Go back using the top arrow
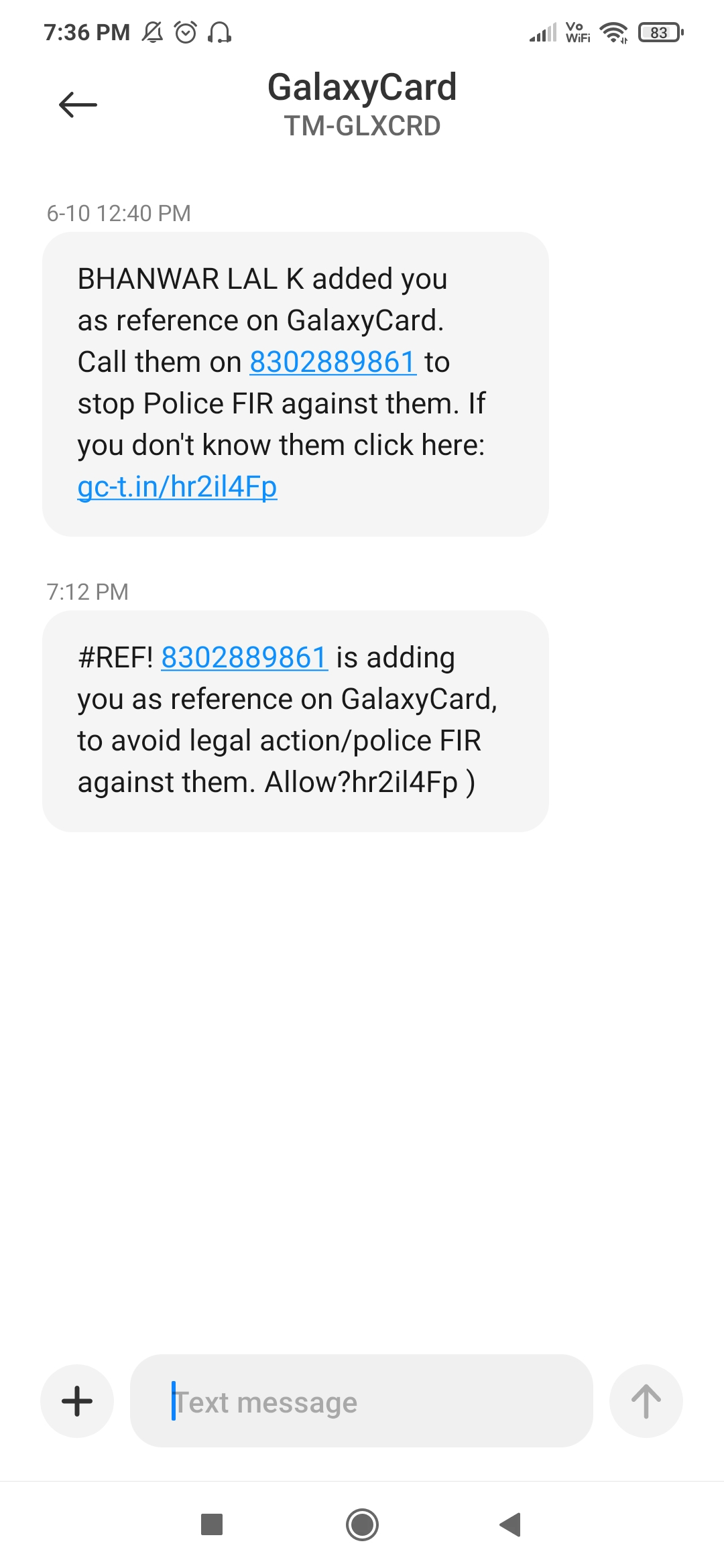724x1568 pixels. (78, 105)
